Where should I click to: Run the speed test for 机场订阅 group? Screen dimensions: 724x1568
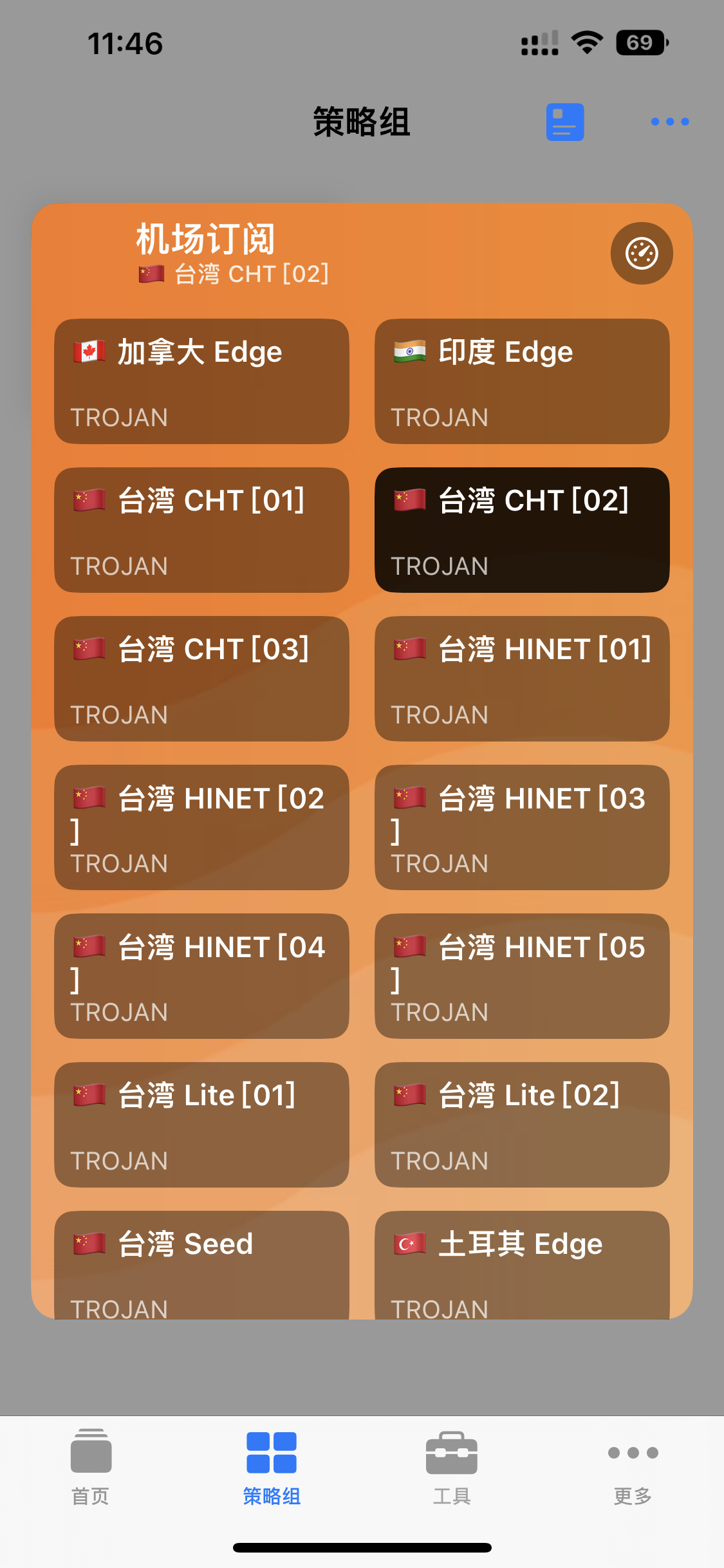(641, 254)
